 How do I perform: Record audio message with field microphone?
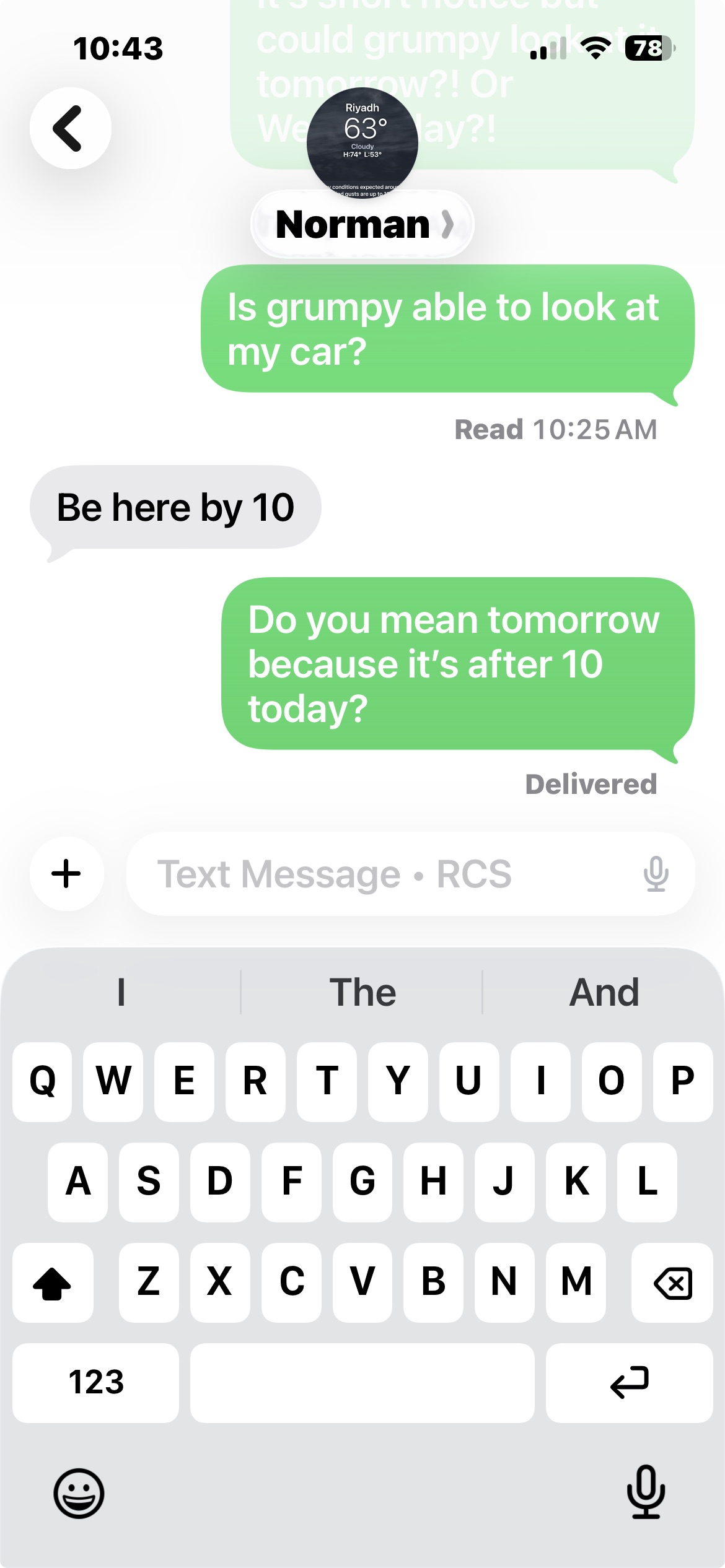pyautogui.click(x=656, y=874)
